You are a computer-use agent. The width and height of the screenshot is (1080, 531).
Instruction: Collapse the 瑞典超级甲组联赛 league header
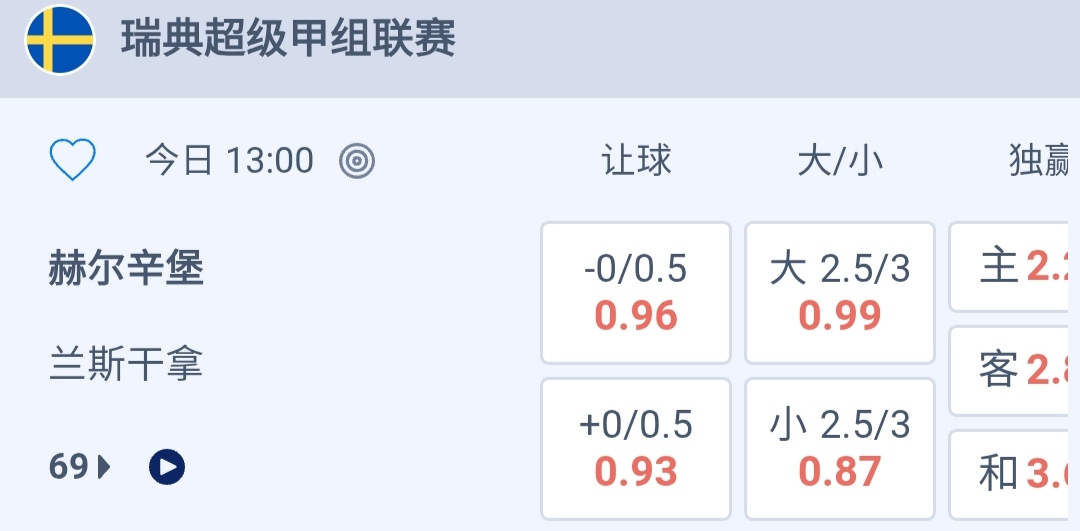coord(540,42)
